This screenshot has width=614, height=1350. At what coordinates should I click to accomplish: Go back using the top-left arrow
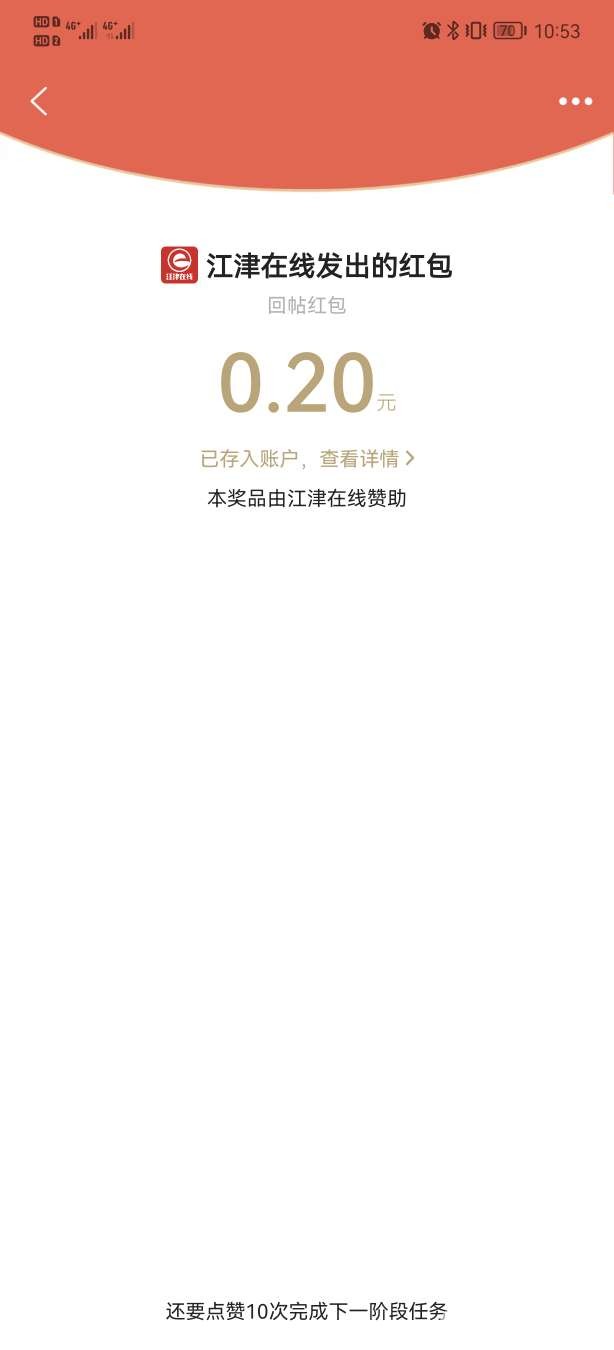point(39,101)
